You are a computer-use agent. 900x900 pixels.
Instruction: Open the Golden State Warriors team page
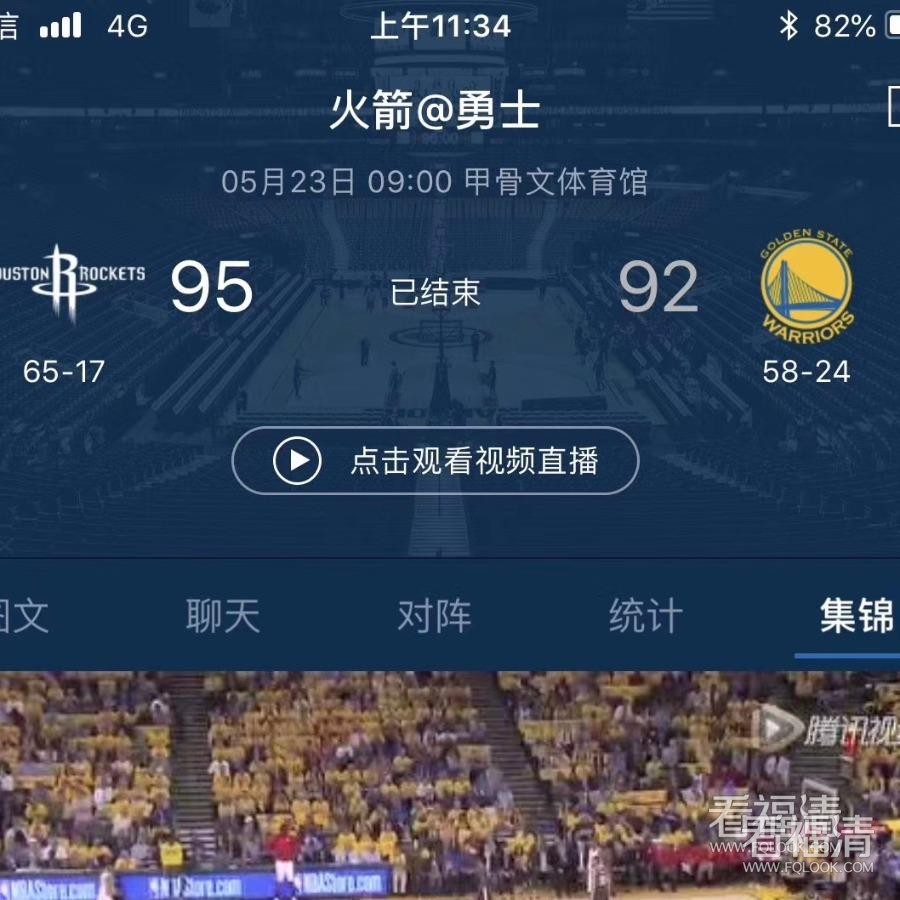point(806,287)
